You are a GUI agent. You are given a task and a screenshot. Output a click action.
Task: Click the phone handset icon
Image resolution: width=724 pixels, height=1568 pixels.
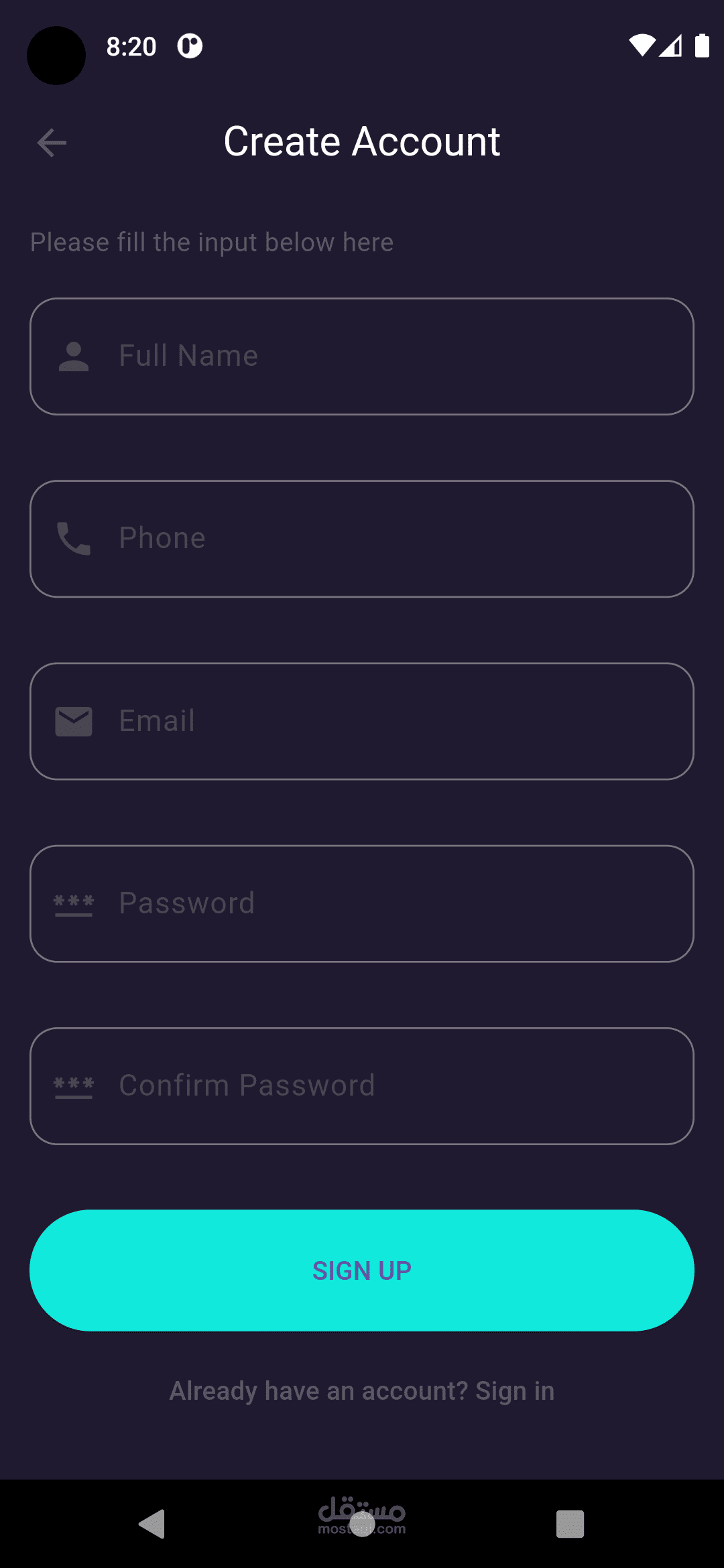pos(72,538)
